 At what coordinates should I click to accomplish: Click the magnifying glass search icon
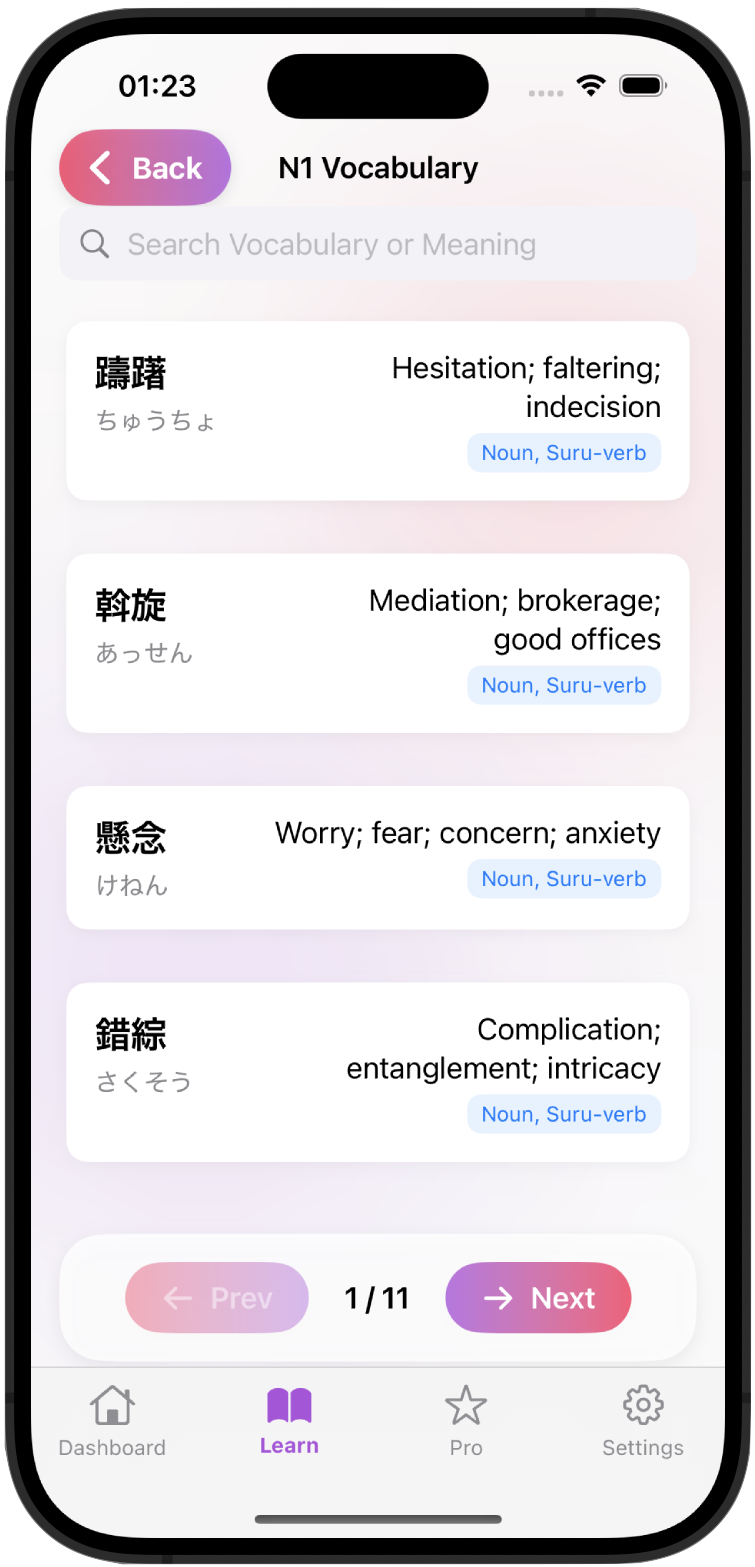pyautogui.click(x=95, y=243)
